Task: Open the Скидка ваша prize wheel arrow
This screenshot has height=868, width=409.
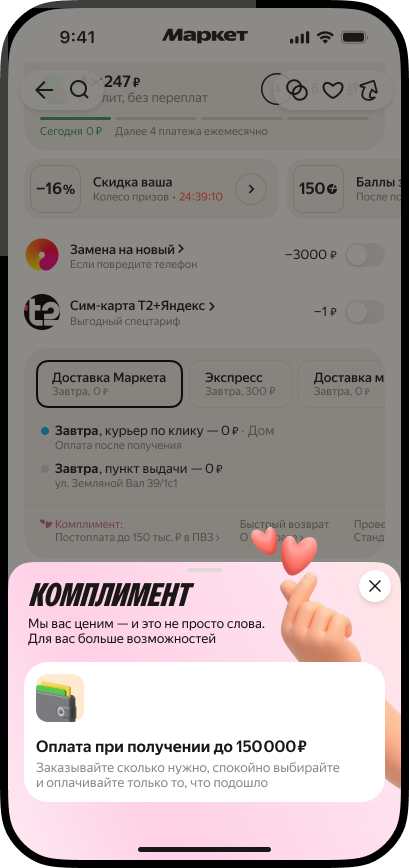Action: point(251,189)
